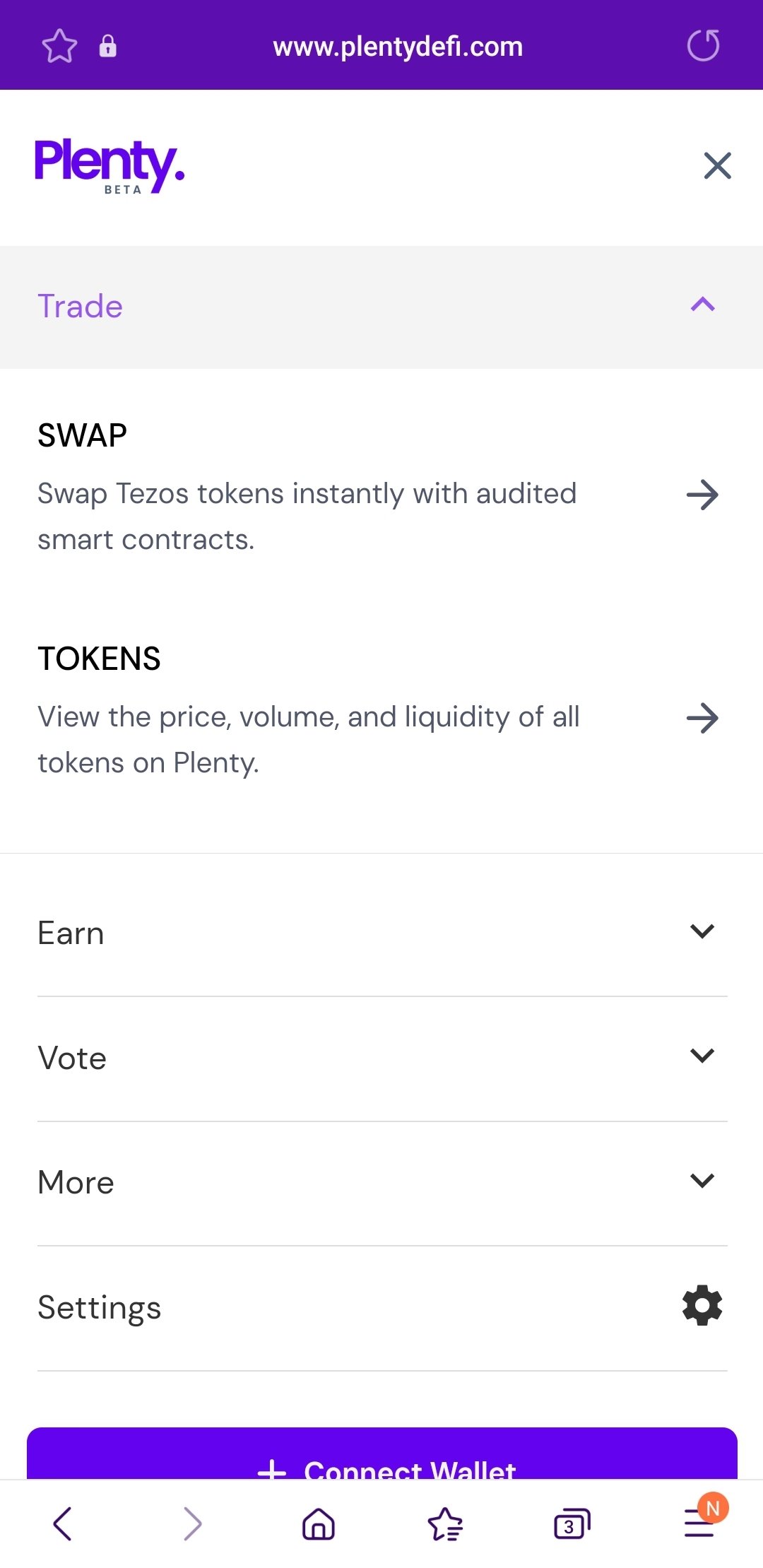Expand the More section
The height and width of the screenshot is (1568, 763).
click(381, 1182)
